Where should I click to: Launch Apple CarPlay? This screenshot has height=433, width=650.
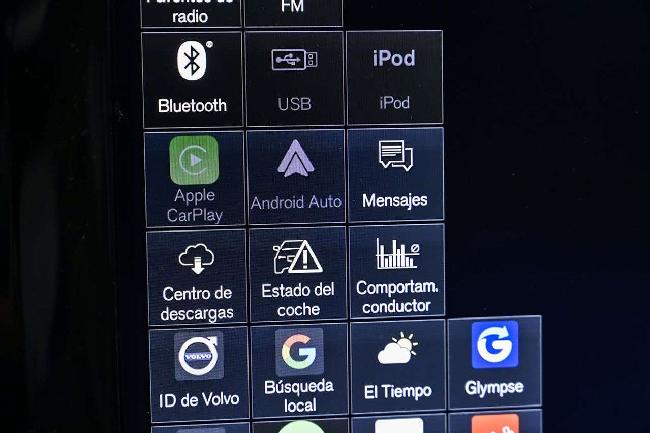click(194, 177)
